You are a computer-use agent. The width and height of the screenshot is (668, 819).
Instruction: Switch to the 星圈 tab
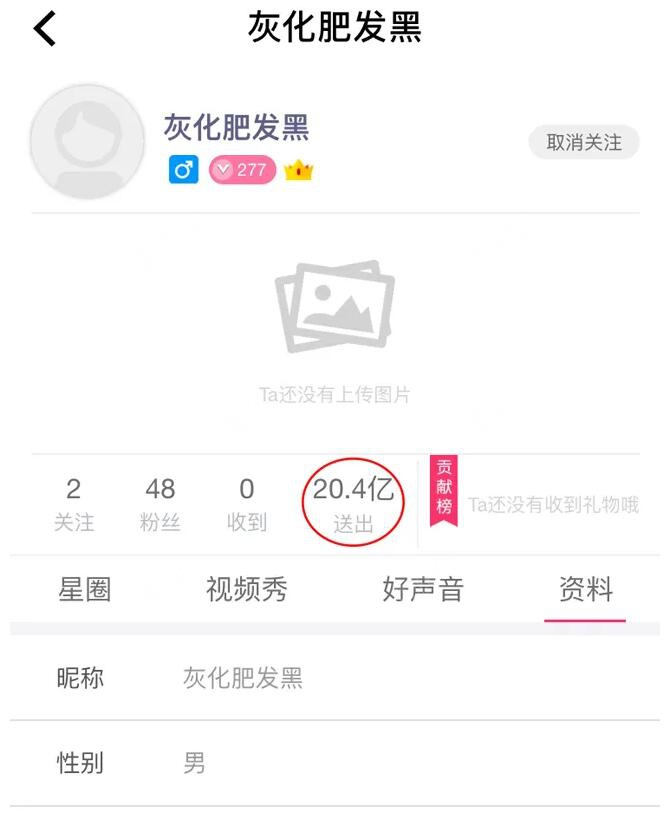coord(84,589)
